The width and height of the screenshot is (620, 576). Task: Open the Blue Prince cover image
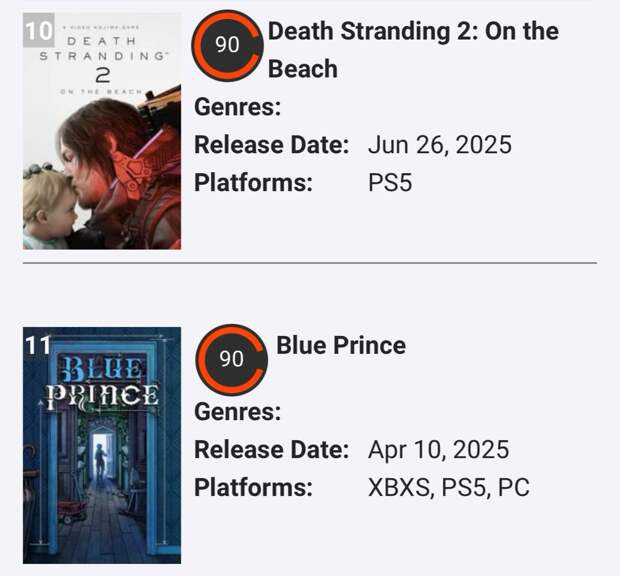[102, 445]
